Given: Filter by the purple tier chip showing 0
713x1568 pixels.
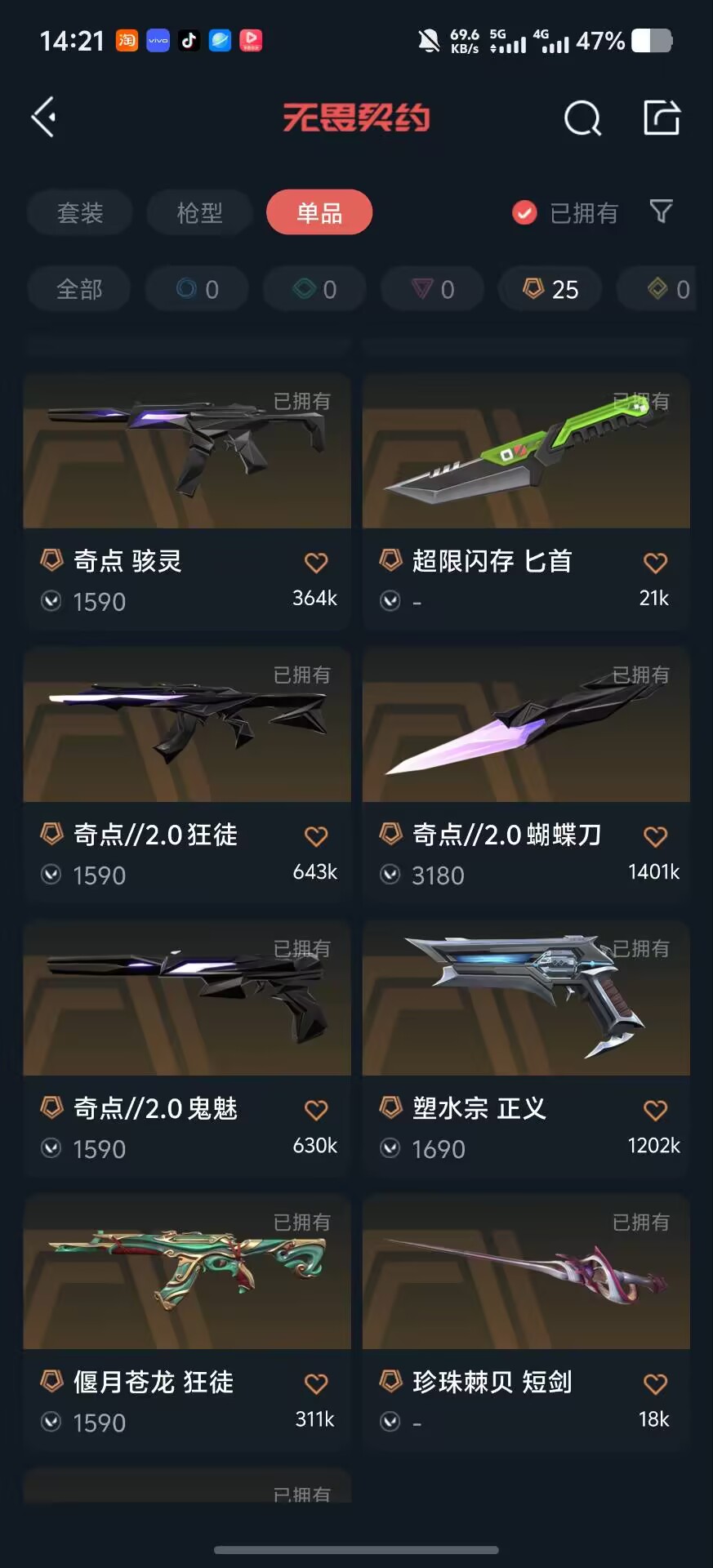Looking at the screenshot, I should 434,289.
